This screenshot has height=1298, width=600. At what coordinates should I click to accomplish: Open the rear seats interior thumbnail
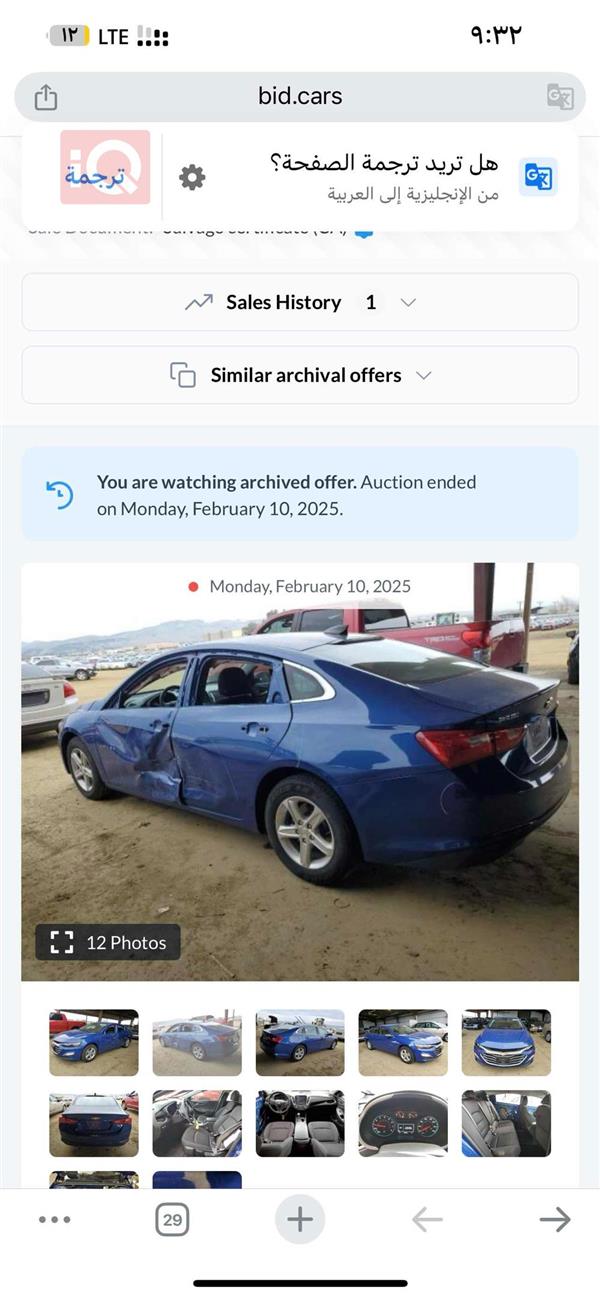point(506,1123)
